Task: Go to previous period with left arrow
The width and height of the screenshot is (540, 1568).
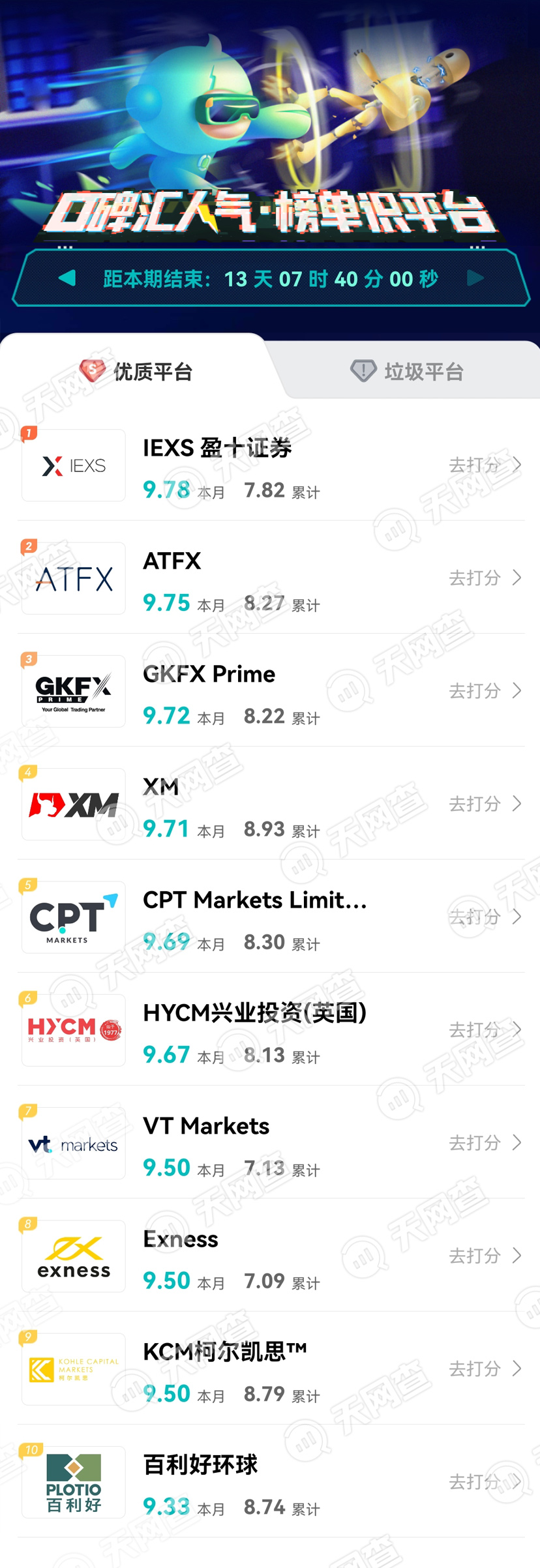Action: pos(67,278)
